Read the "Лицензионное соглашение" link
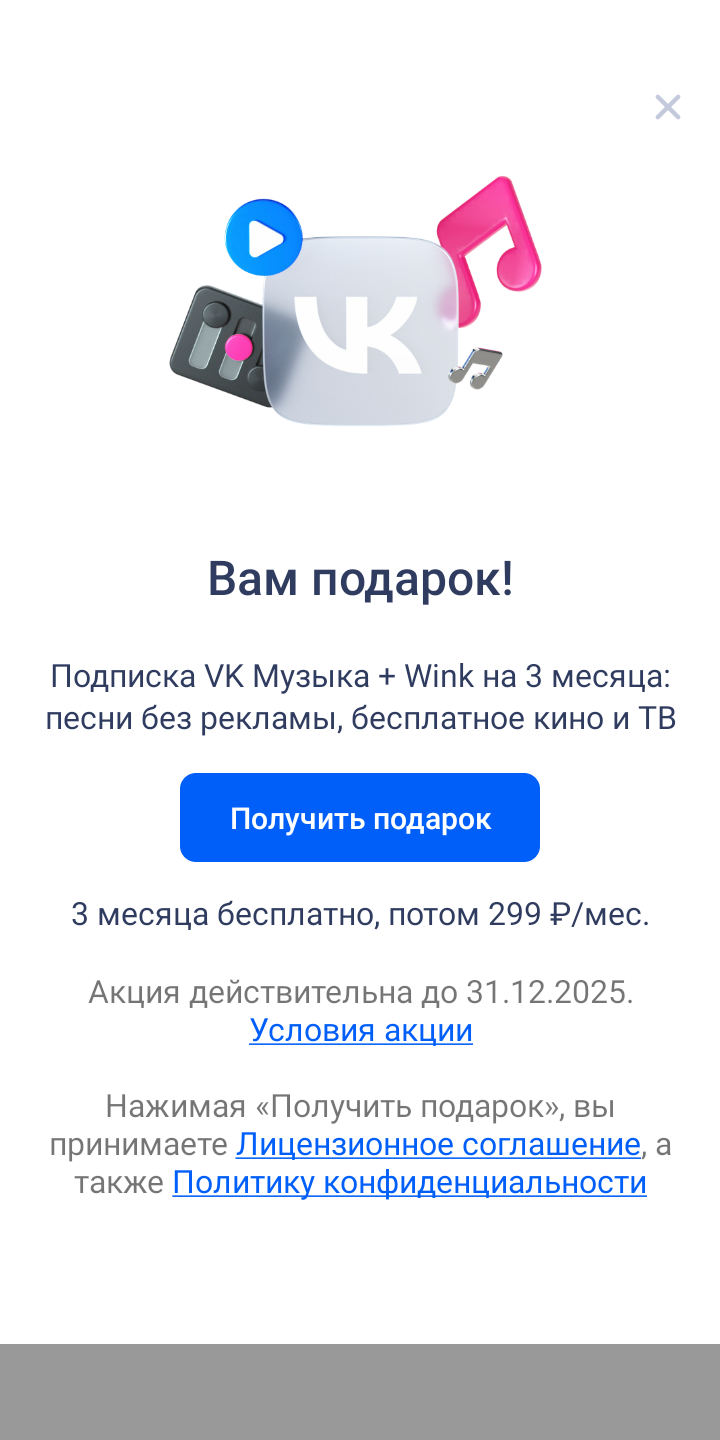720x1440 pixels. (438, 1144)
